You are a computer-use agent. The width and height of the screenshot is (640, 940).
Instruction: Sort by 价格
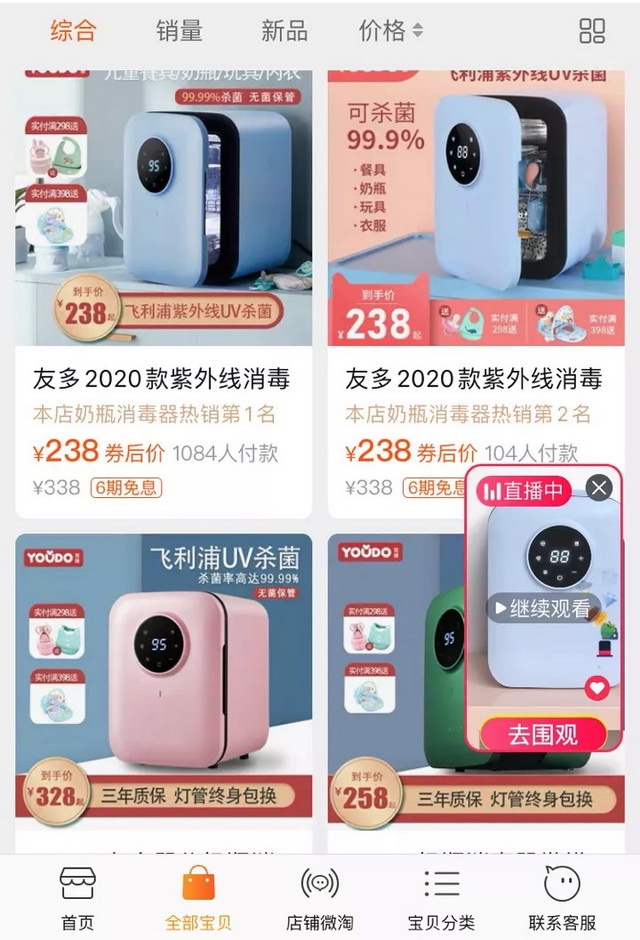(x=390, y=31)
